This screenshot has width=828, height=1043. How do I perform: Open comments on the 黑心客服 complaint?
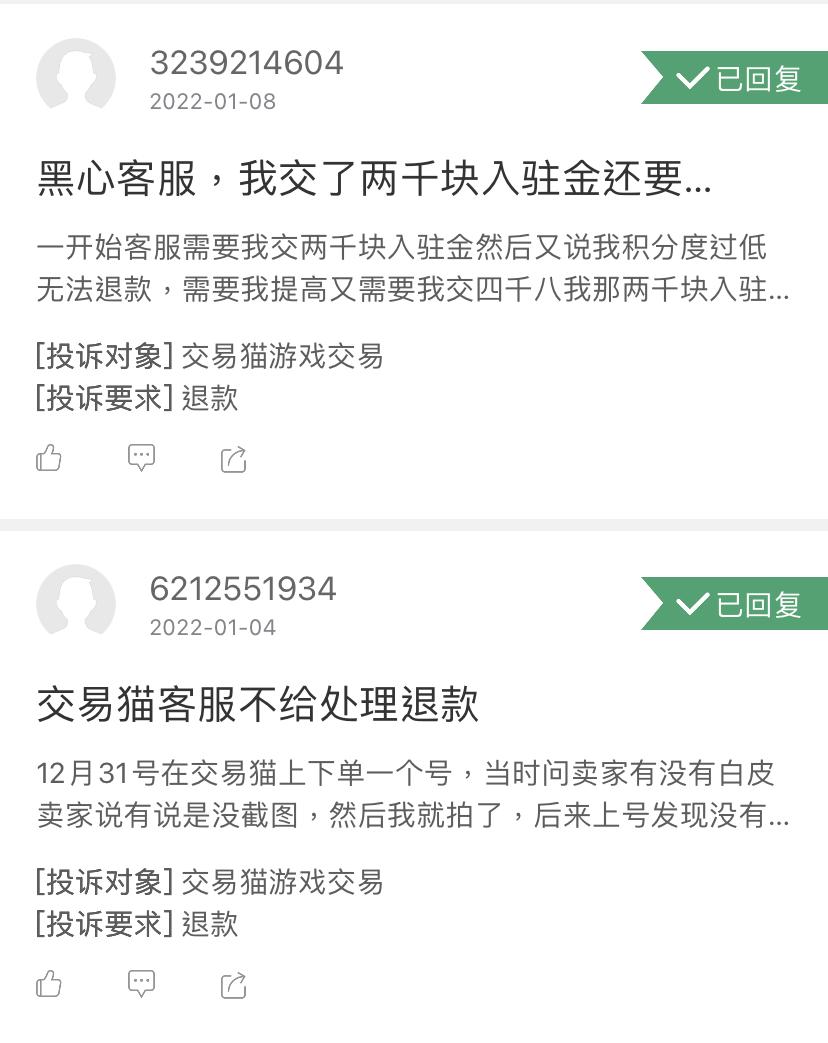tap(141, 458)
